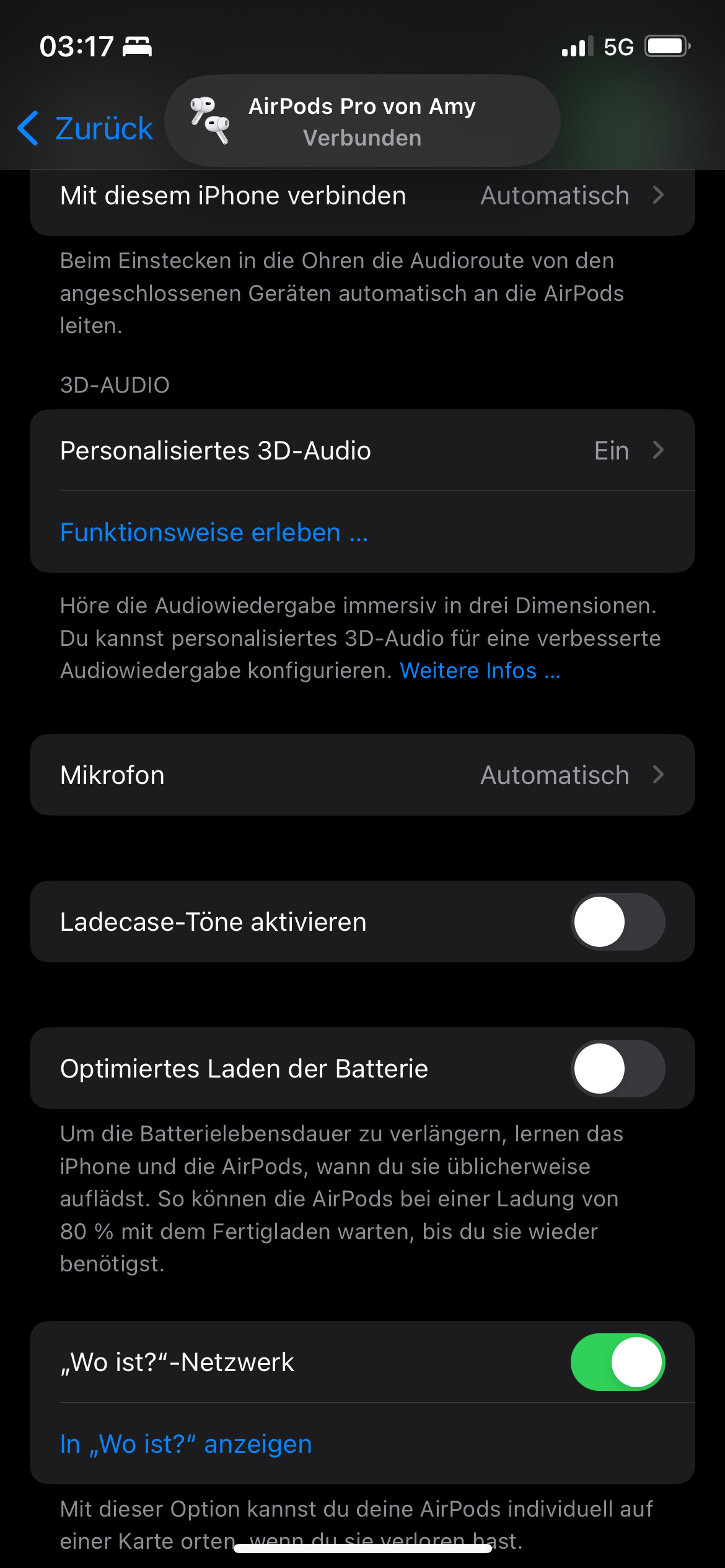
Task: Turn on Optimiertes Laden der Batterie
Action: click(617, 1069)
